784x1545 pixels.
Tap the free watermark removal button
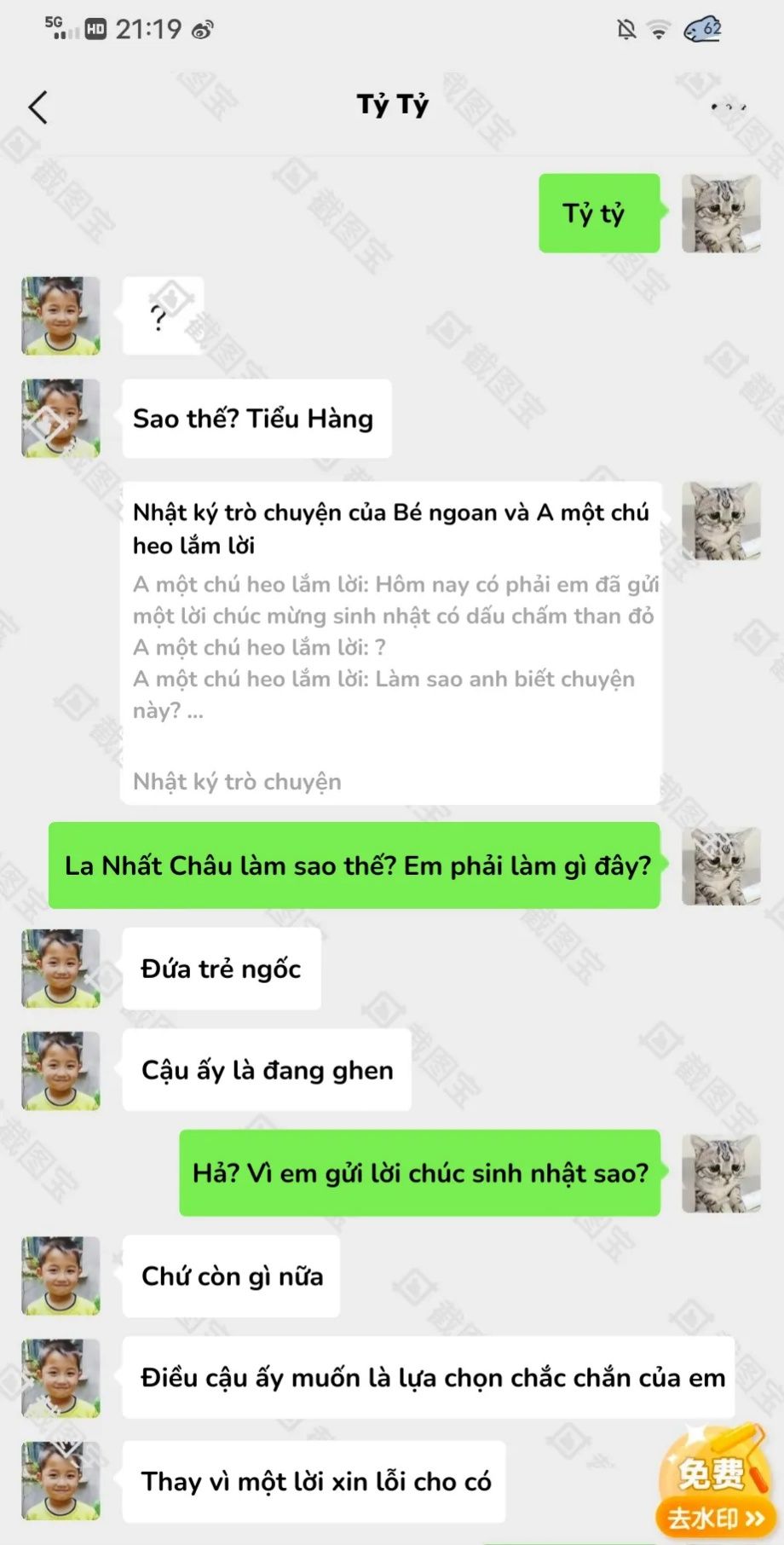[x=714, y=1488]
